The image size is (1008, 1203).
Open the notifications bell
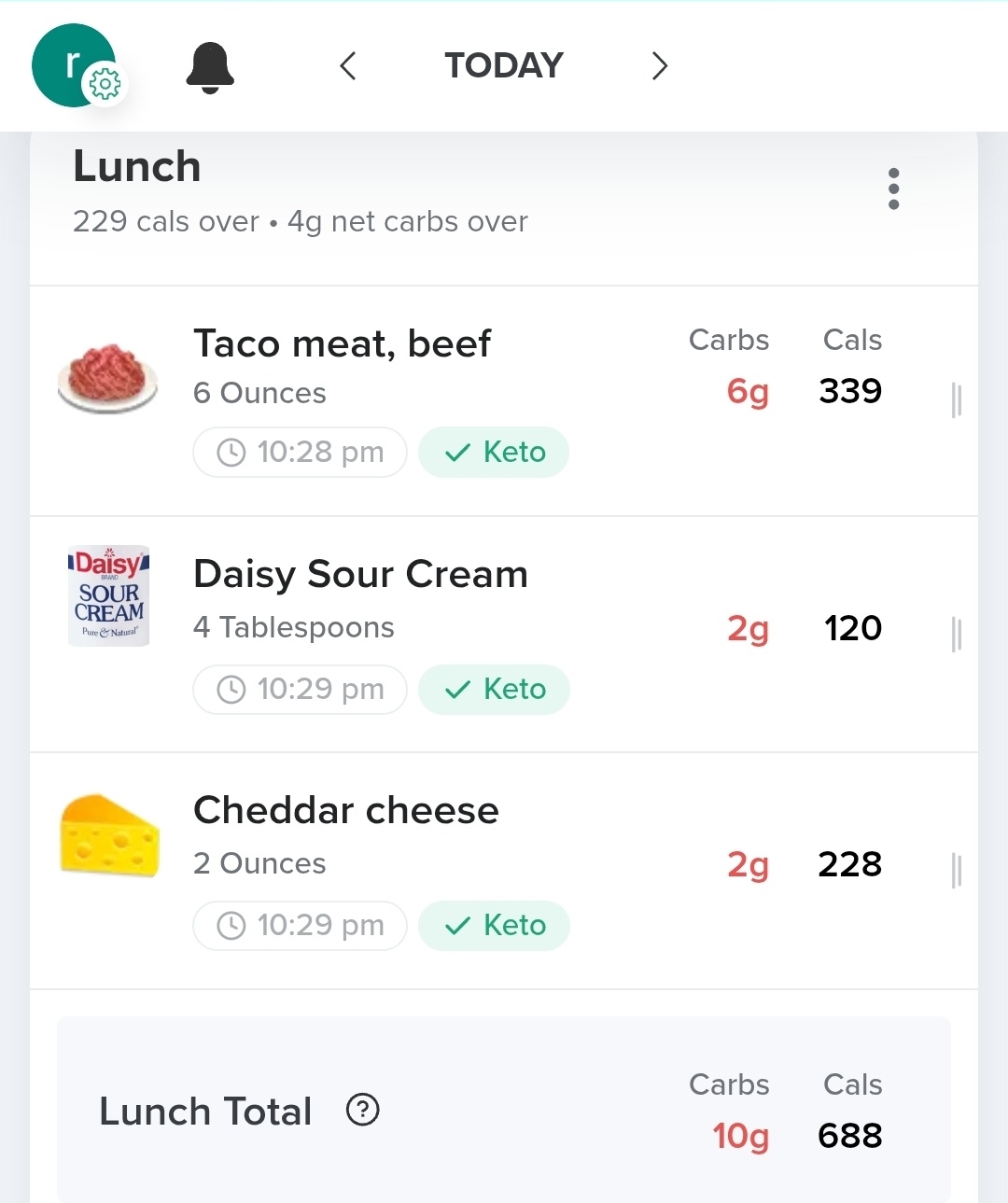point(210,67)
